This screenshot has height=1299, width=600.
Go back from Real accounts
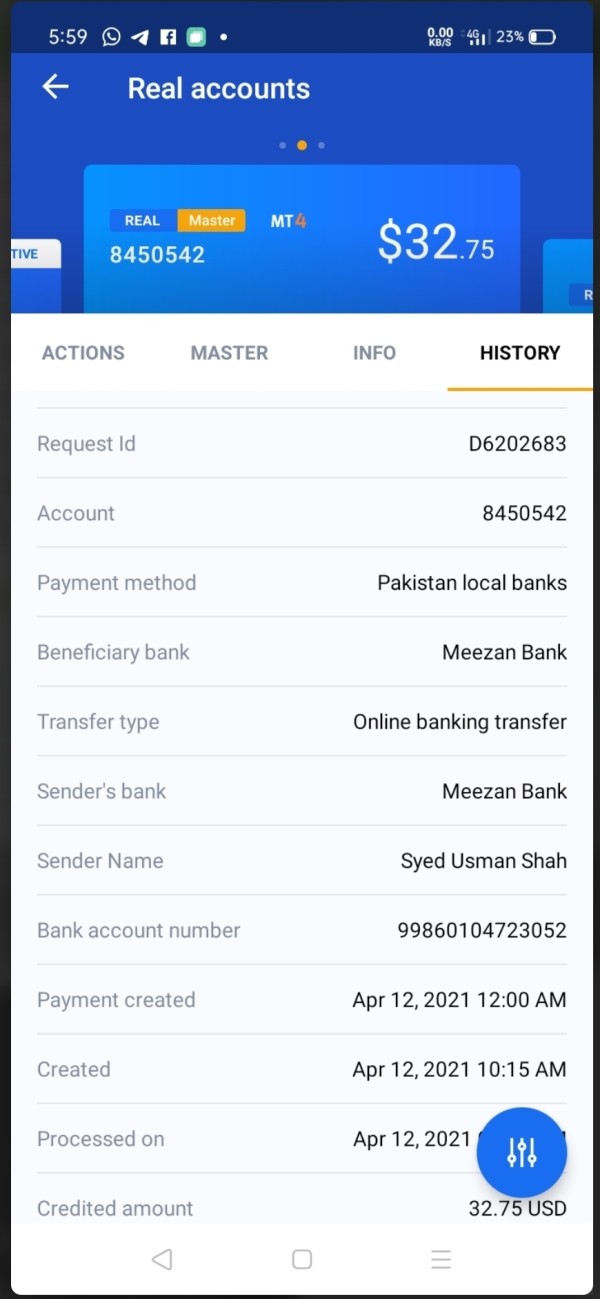[55, 87]
